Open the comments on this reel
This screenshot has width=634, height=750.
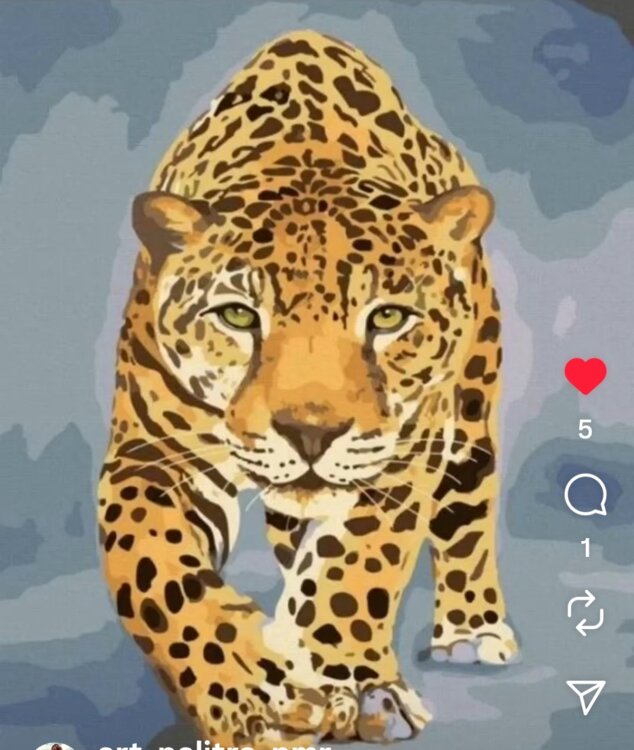(x=585, y=495)
